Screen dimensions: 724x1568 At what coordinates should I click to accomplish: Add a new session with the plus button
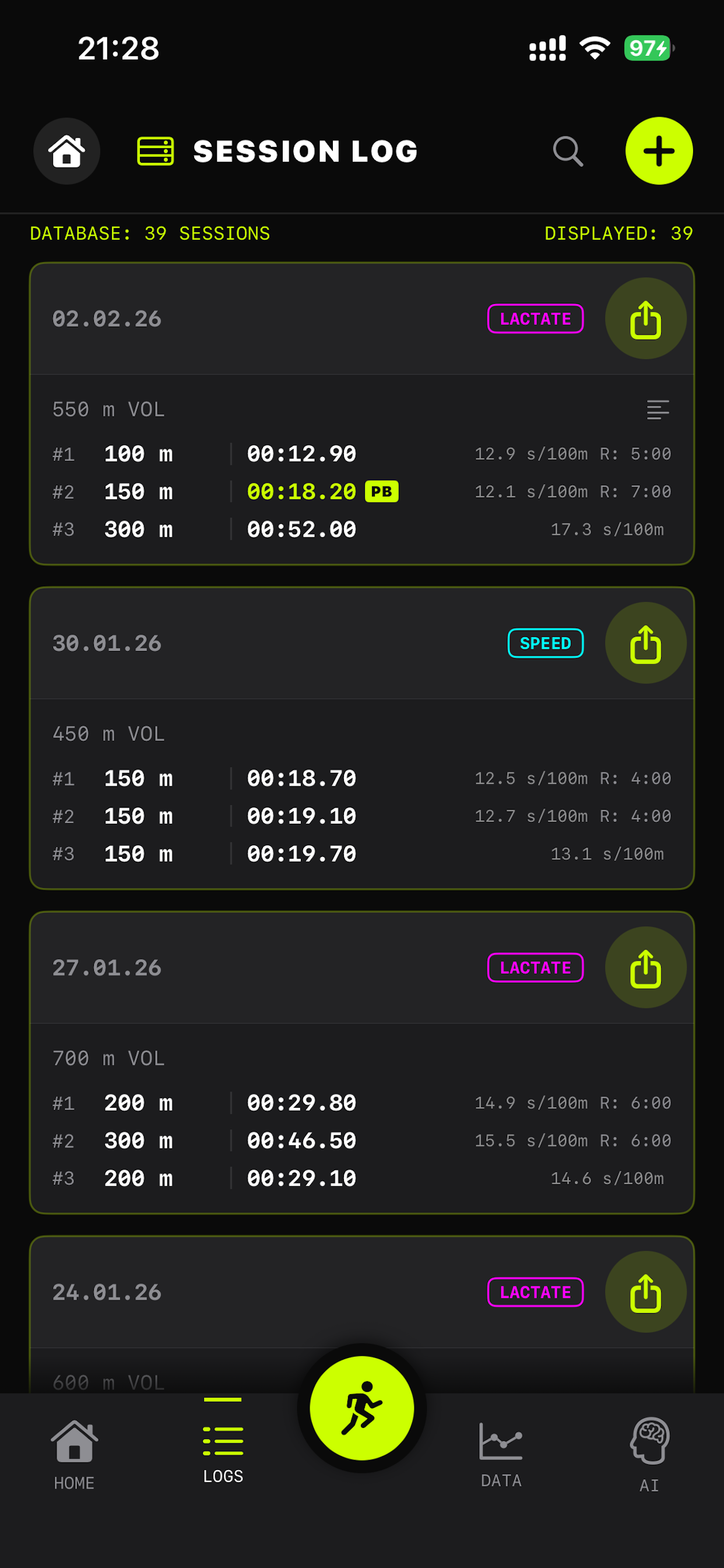click(x=659, y=151)
